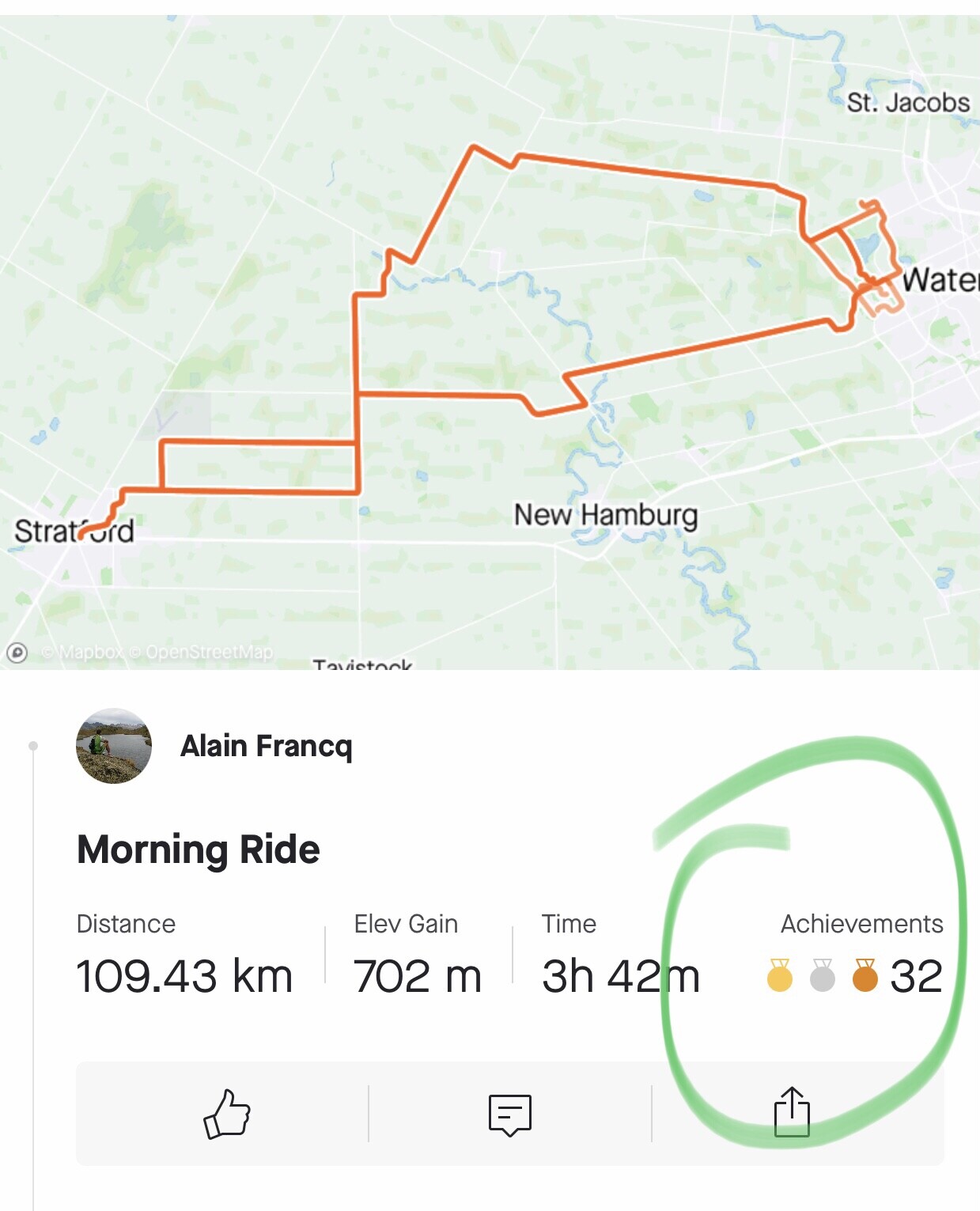This screenshot has height=1211, width=980.
Task: Open comments on Morning Ride
Action: tap(510, 1114)
